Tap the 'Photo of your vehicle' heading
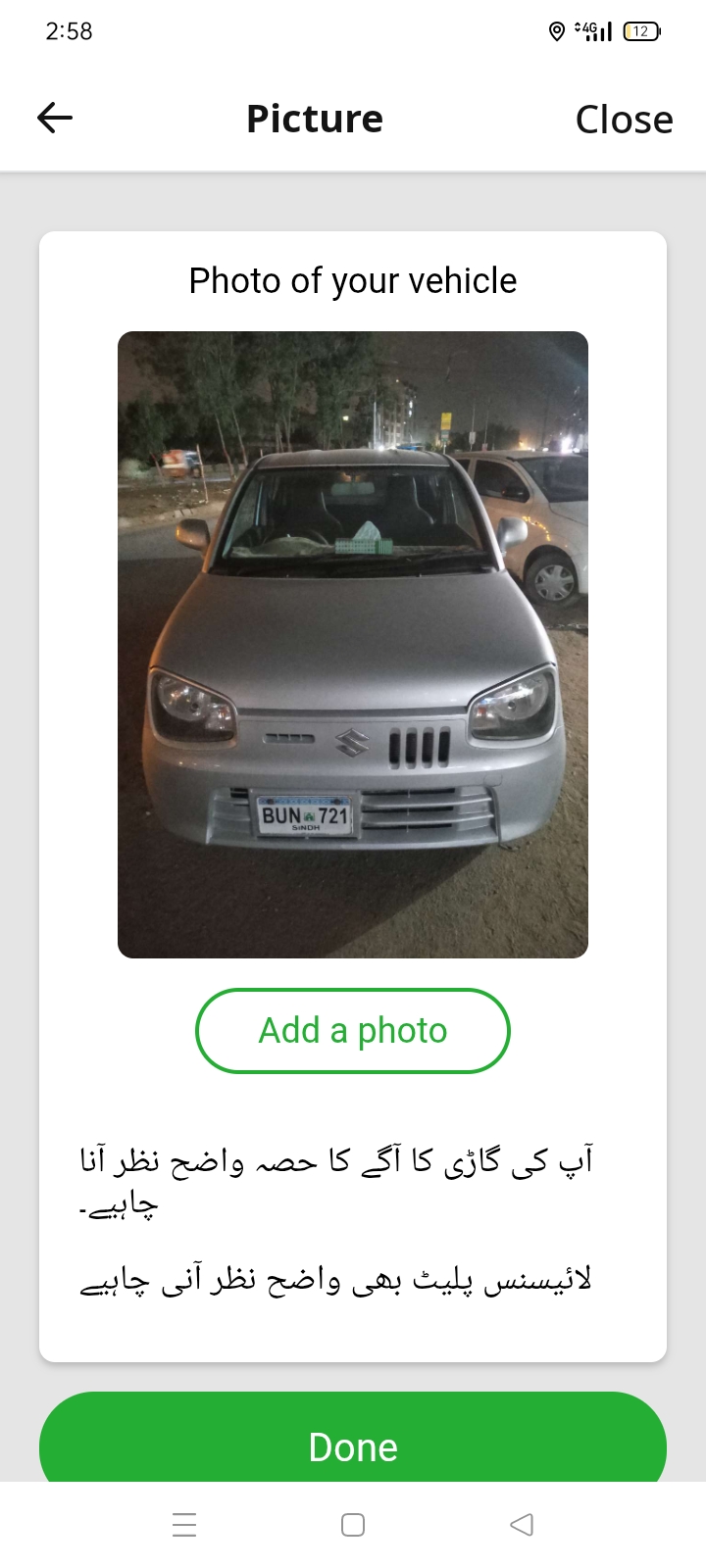 pos(353,280)
